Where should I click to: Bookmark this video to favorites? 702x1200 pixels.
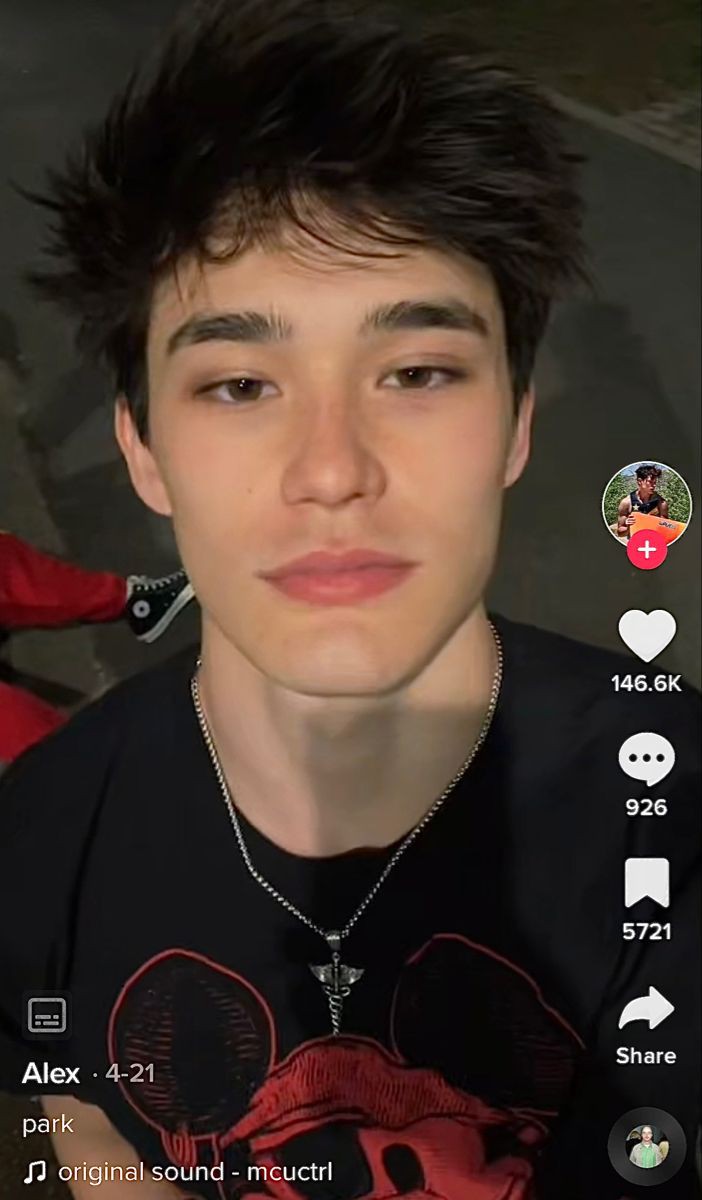pos(647,884)
